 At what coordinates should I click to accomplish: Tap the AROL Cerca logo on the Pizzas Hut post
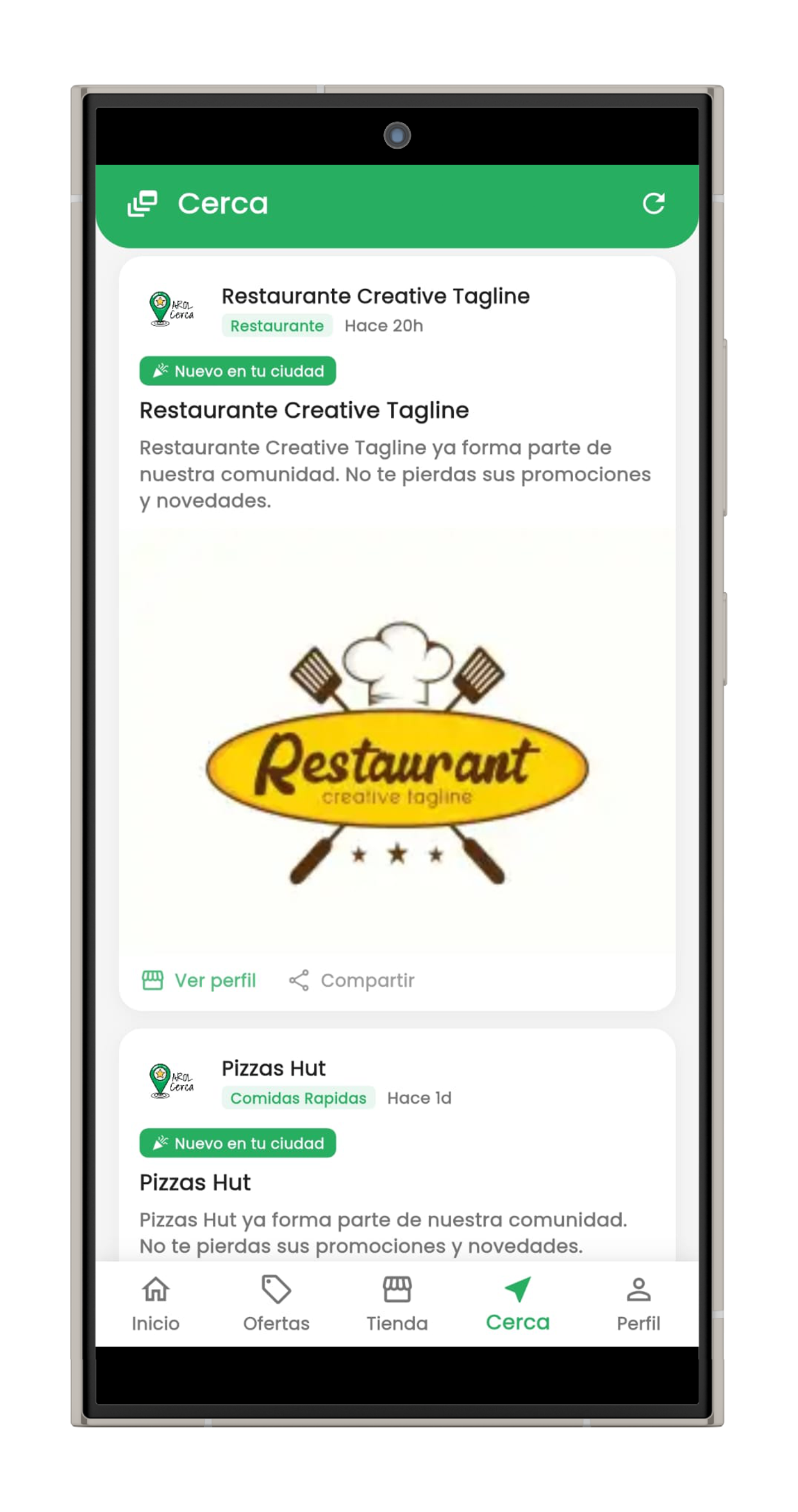click(170, 1081)
